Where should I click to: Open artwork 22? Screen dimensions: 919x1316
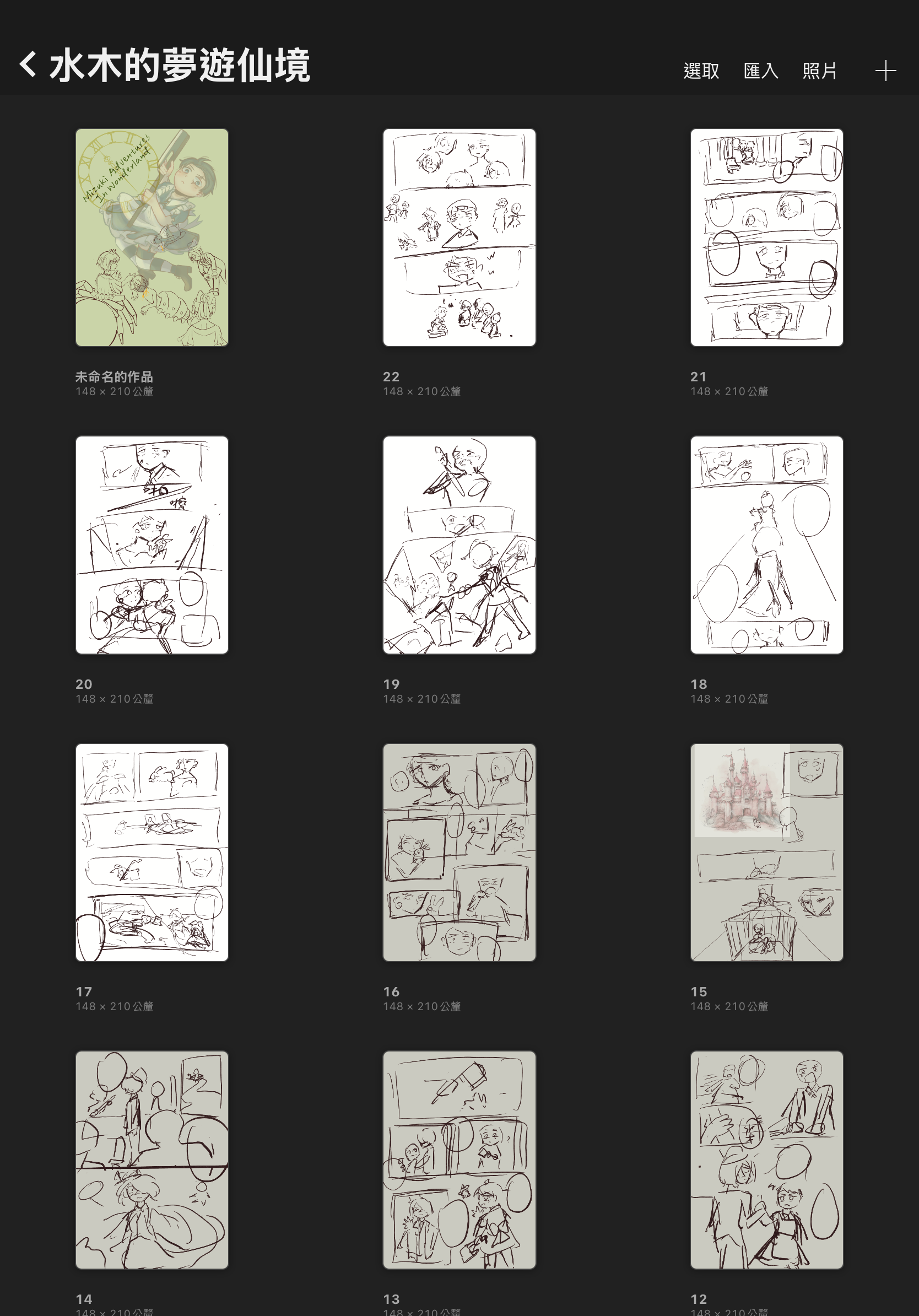459,238
